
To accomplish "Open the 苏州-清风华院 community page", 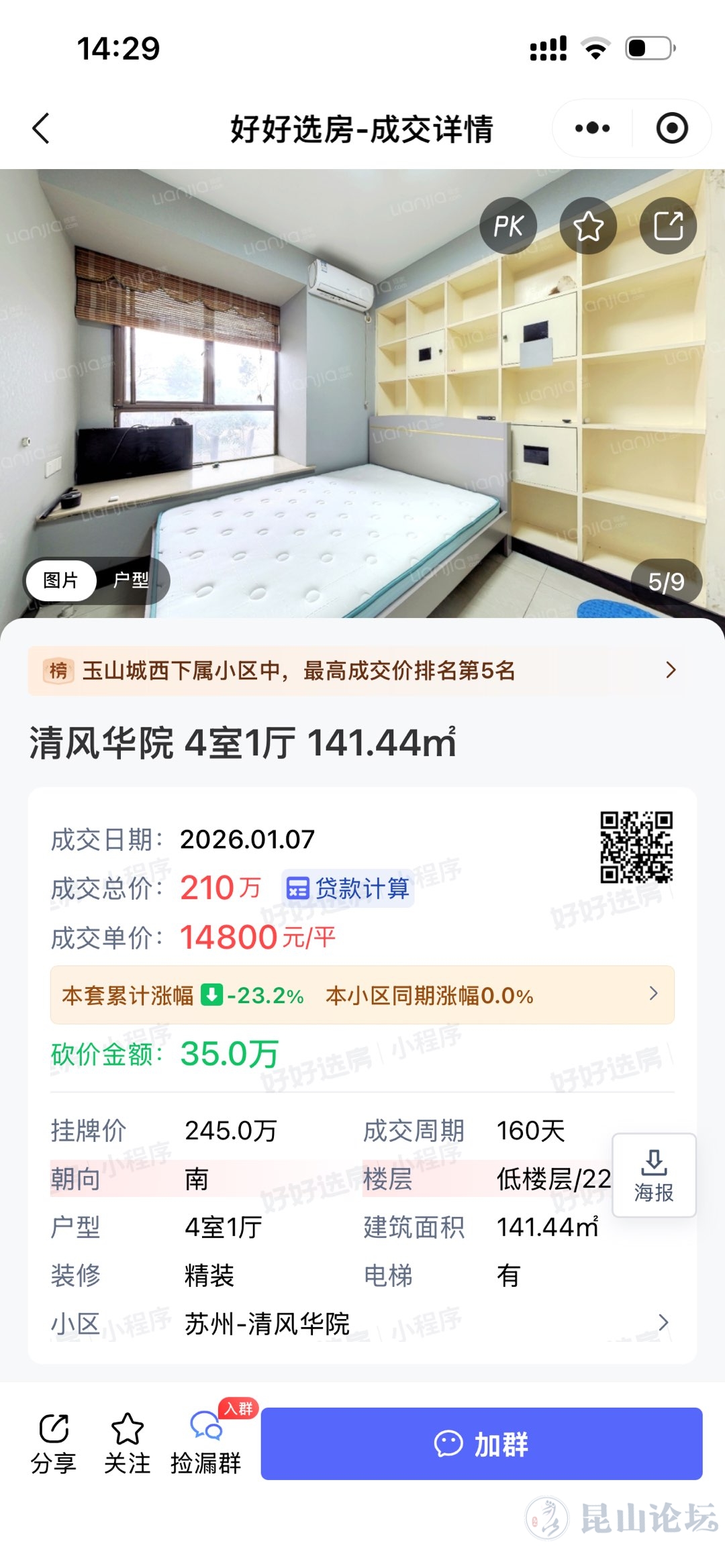I will click(x=362, y=1324).
